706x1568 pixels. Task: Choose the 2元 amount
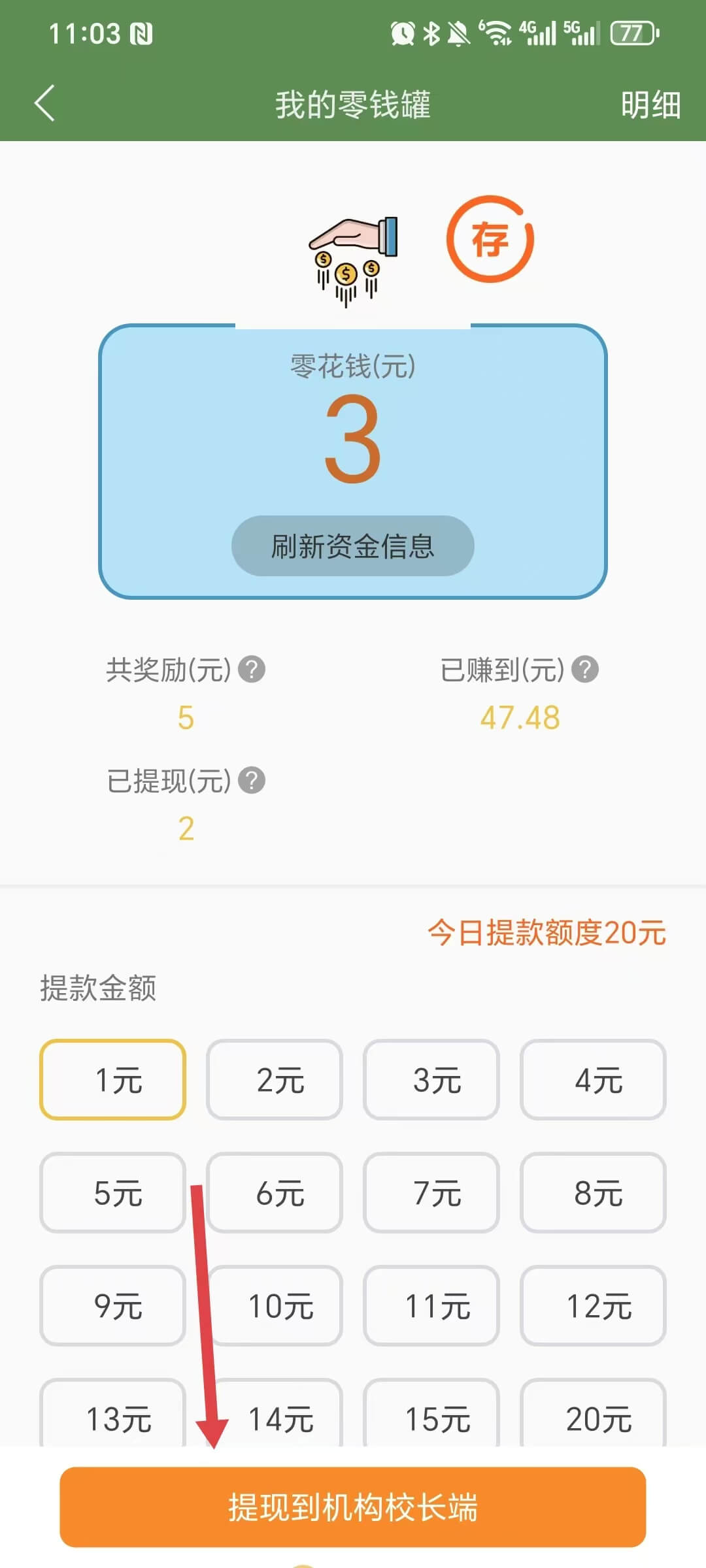coord(275,1079)
